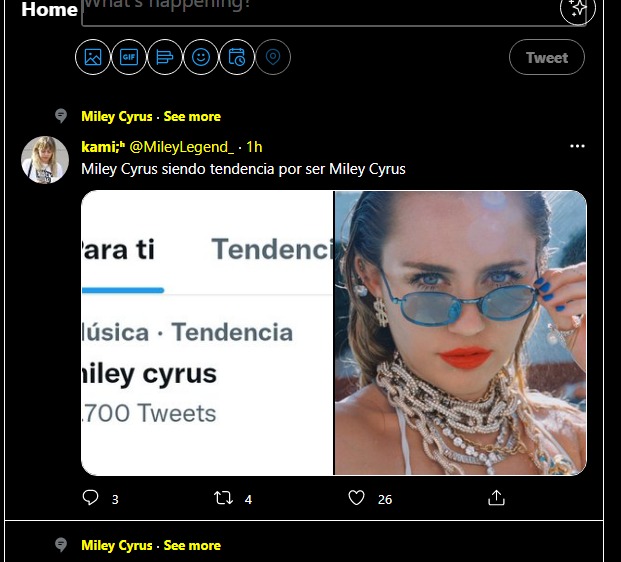The image size is (621, 562).
Task: Open the more options on kami's tweet
Action: click(x=577, y=146)
